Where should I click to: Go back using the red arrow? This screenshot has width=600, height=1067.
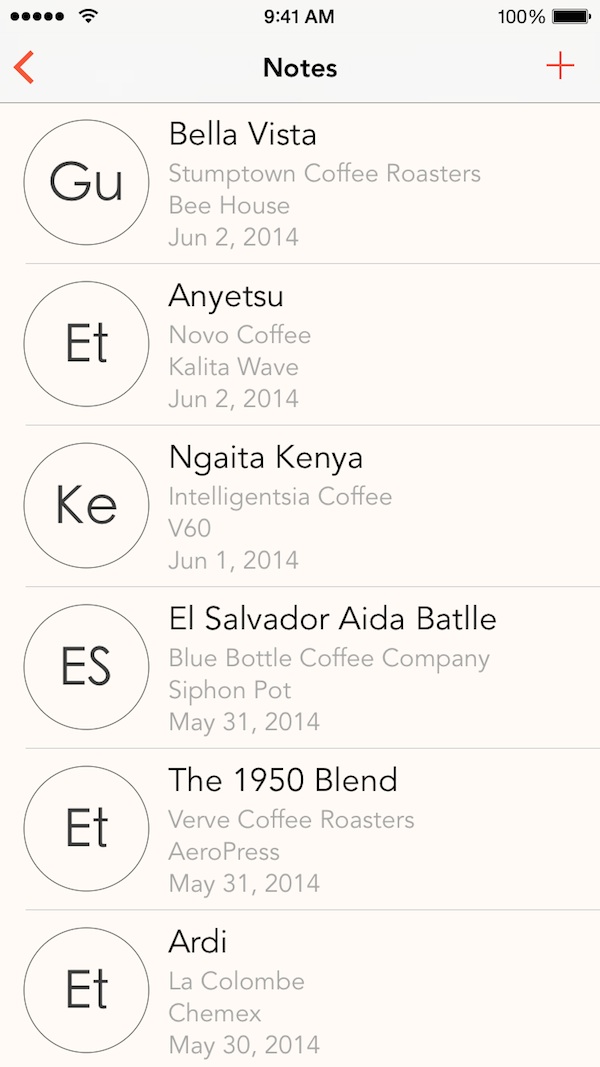24,68
